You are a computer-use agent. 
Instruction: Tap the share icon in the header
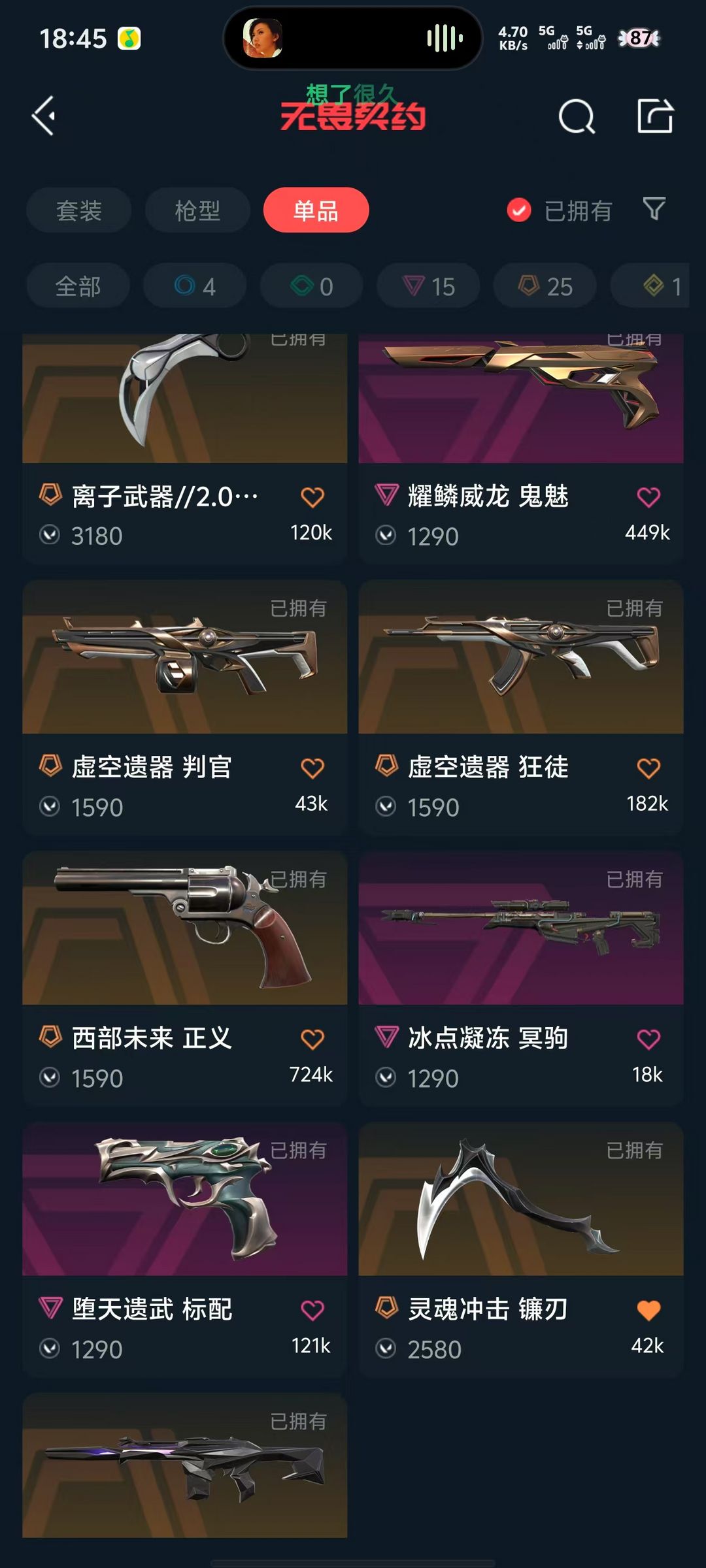655,116
